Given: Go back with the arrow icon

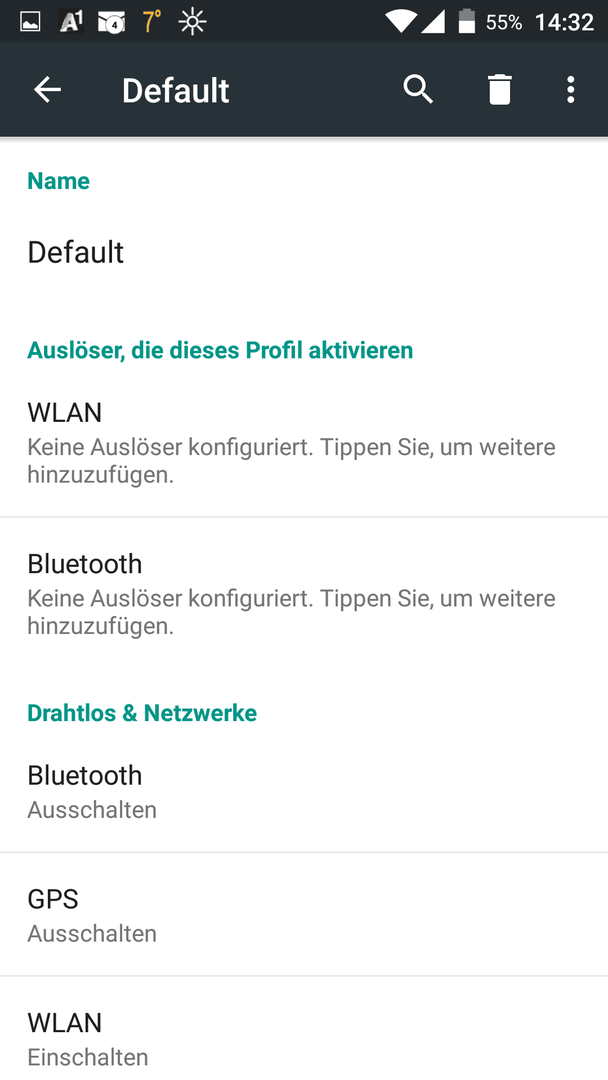Looking at the screenshot, I should (x=48, y=90).
